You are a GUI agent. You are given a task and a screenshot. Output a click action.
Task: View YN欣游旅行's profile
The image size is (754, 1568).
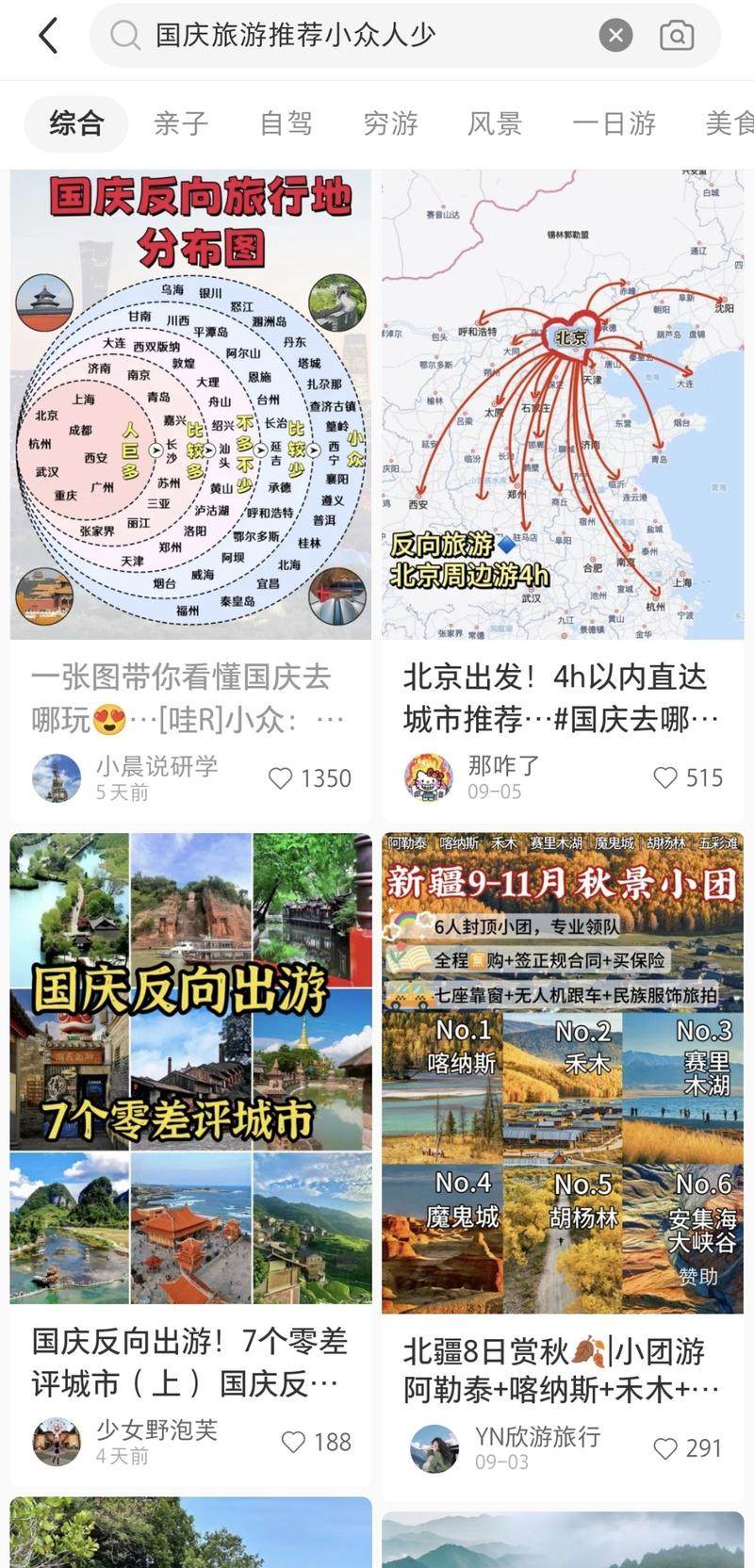tap(434, 1448)
